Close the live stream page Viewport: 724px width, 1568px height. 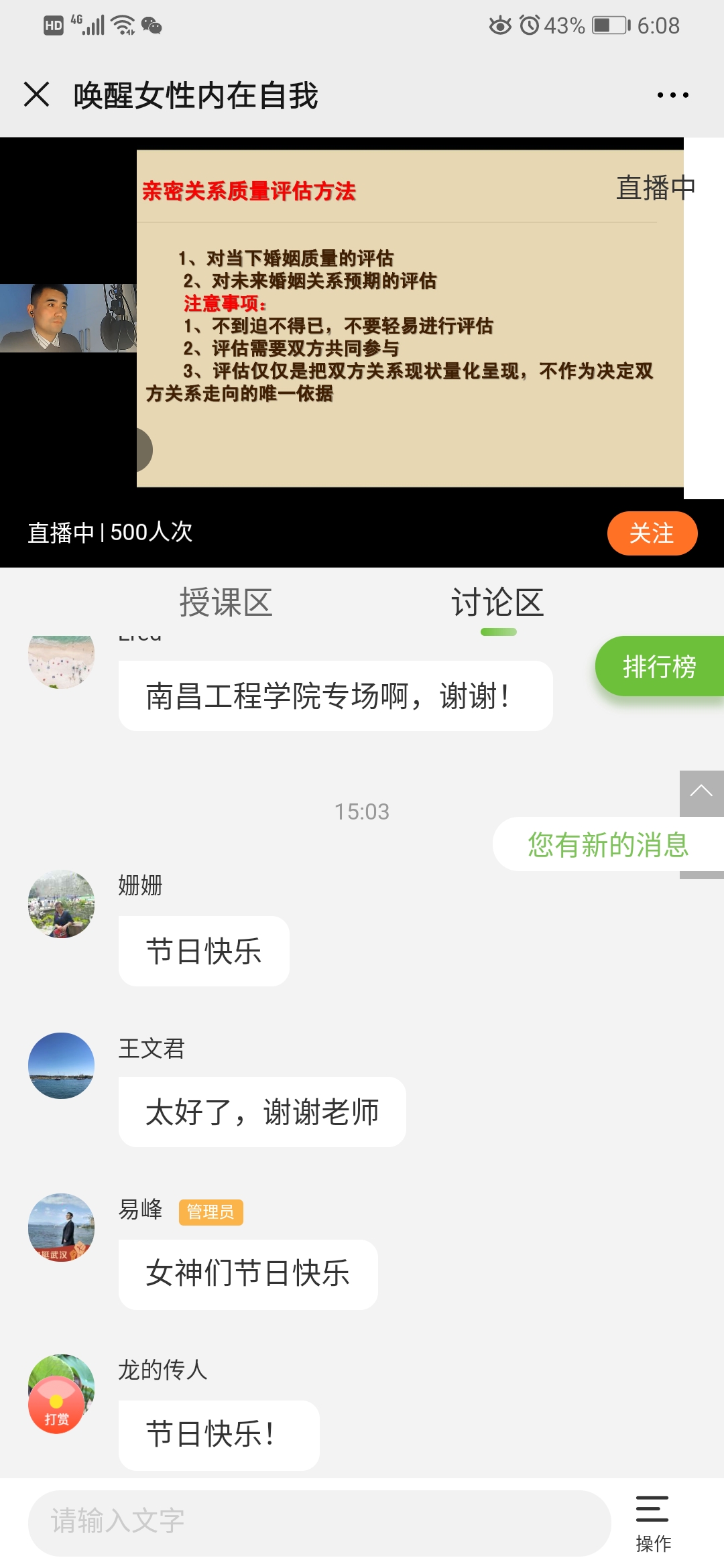pos(37,94)
